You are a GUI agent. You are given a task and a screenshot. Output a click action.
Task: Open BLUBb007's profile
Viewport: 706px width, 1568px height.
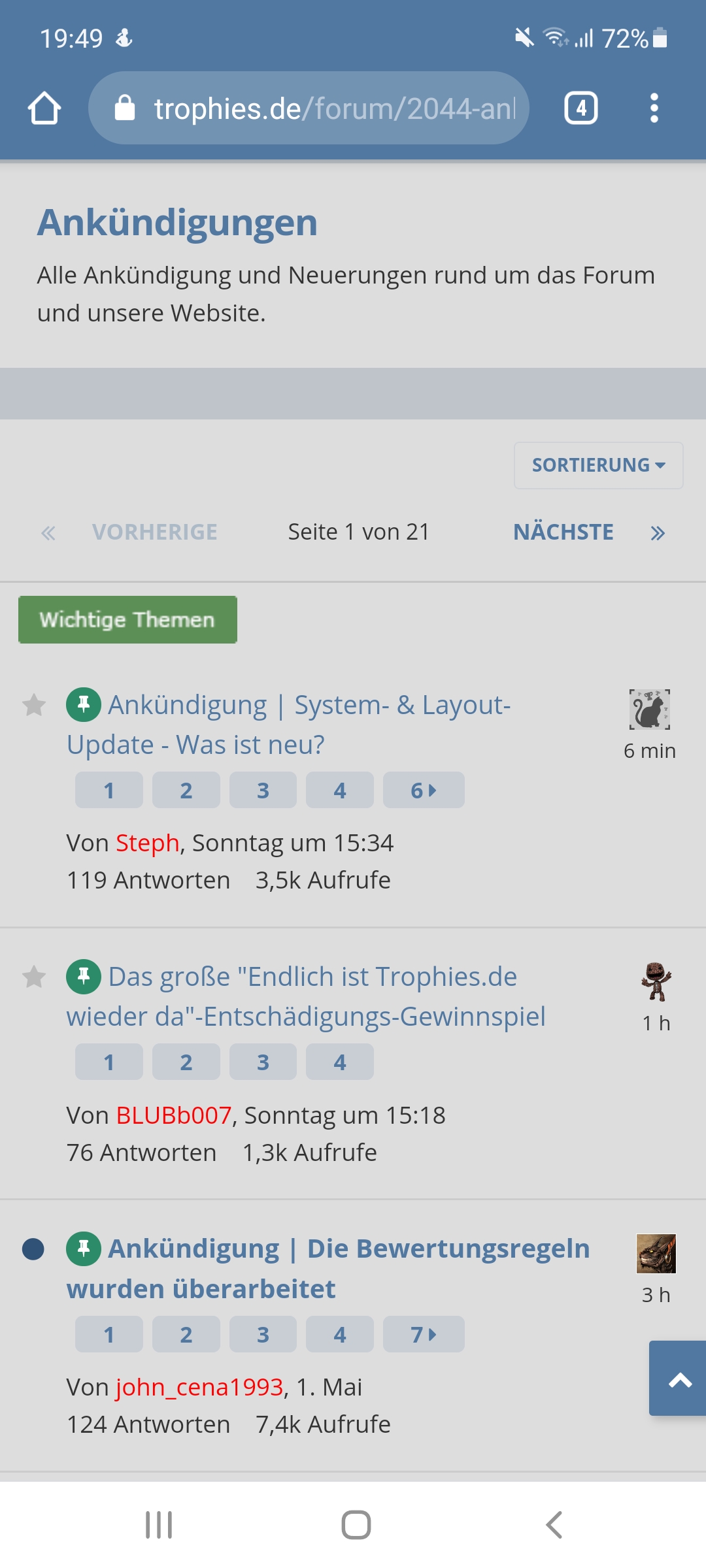point(174,1116)
